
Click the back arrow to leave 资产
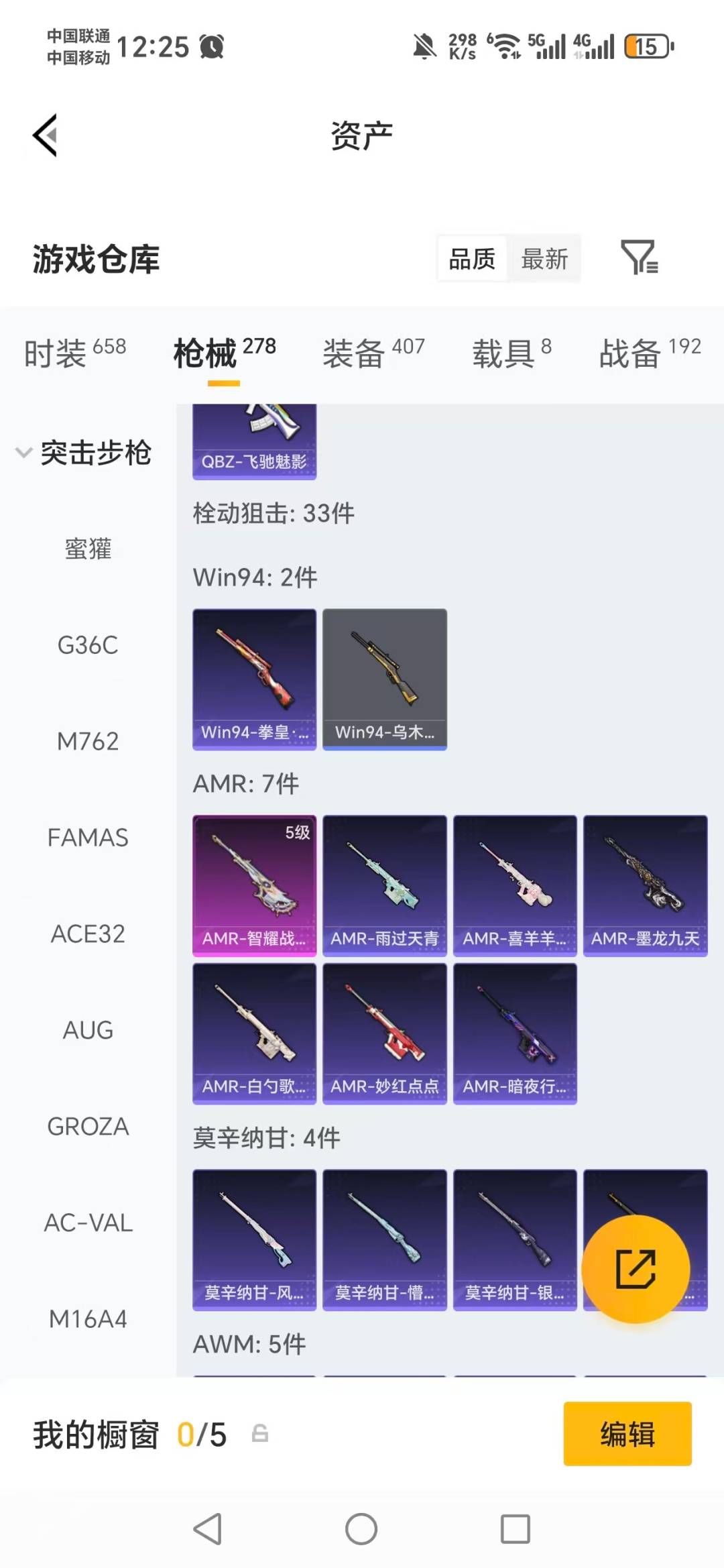pos(44,134)
